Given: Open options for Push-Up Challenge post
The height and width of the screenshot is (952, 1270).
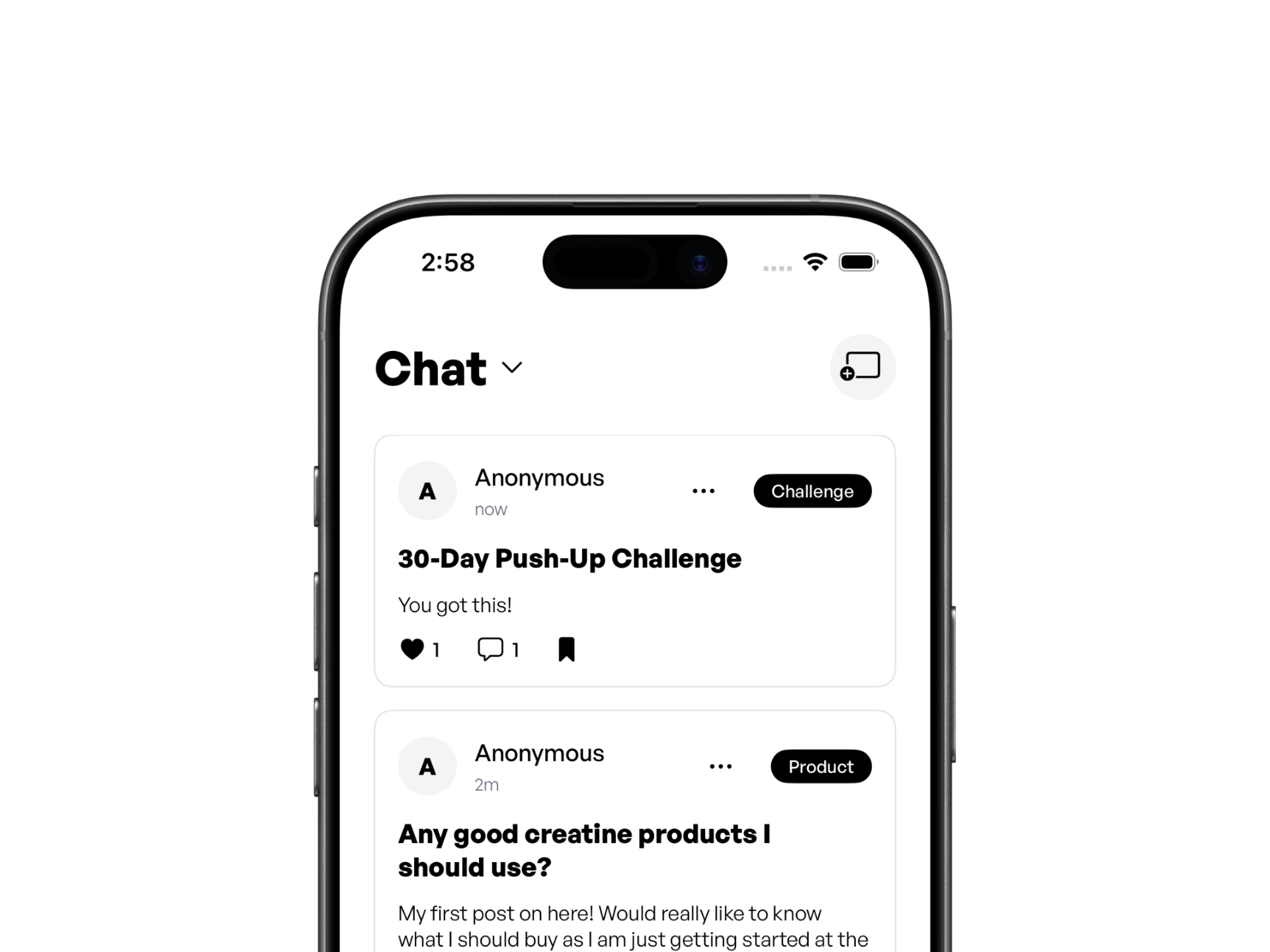Looking at the screenshot, I should point(703,491).
